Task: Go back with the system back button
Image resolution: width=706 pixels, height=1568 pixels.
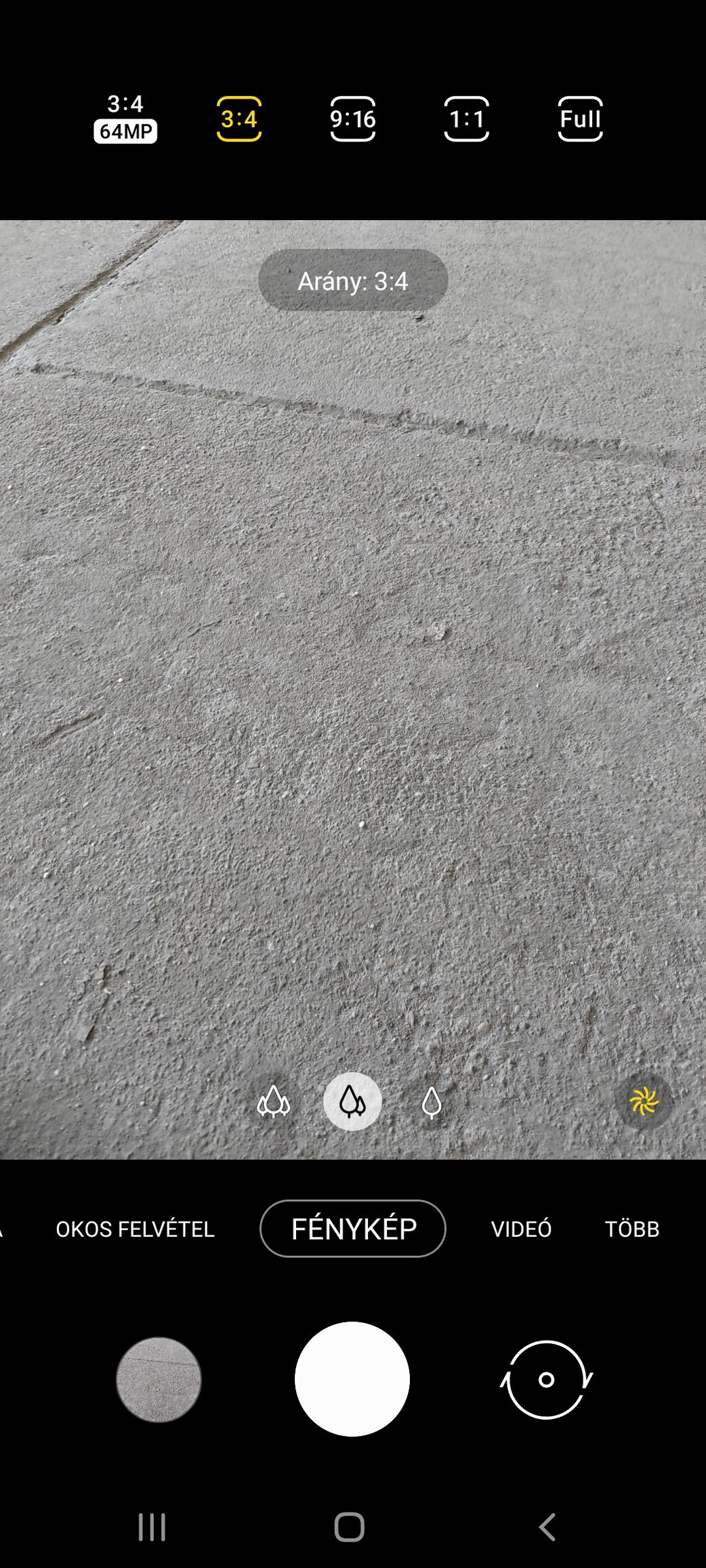Action: pos(547,1527)
